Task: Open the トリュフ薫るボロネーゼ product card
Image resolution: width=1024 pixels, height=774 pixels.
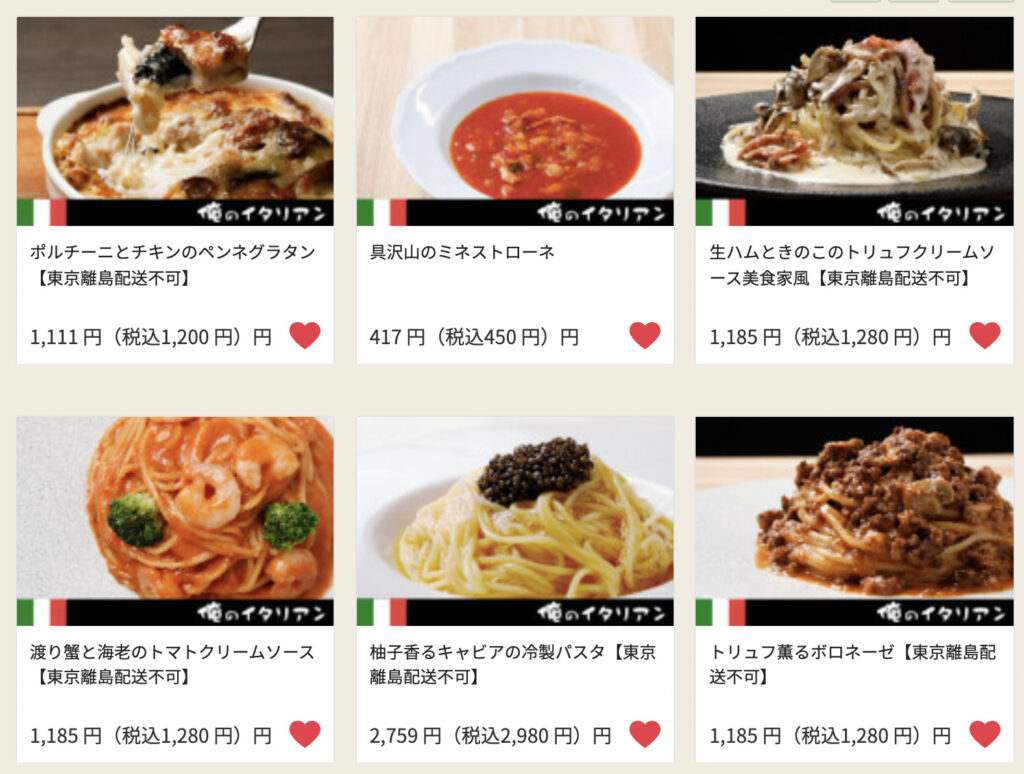Action: click(x=854, y=515)
